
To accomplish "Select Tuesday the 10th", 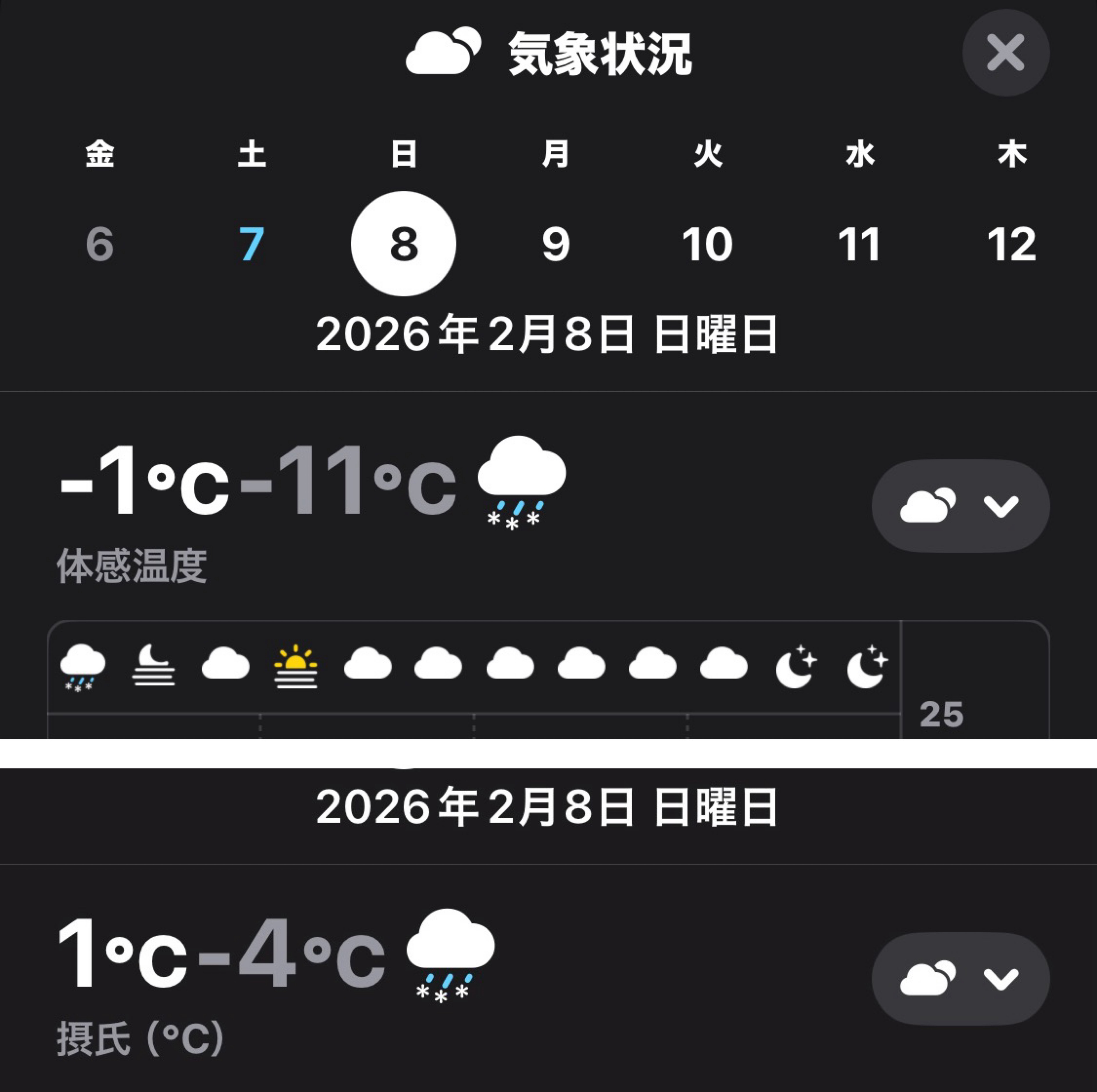I will 708,244.
